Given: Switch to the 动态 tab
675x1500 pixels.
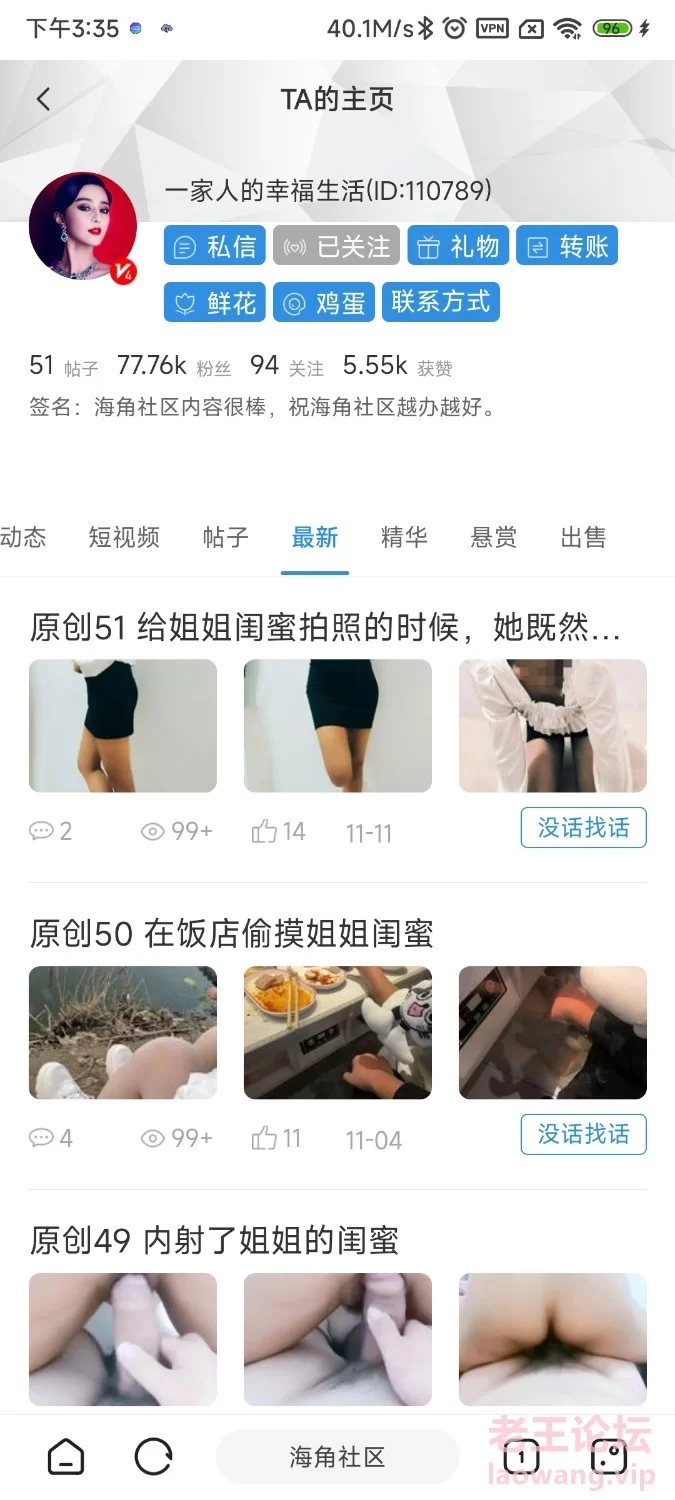Looking at the screenshot, I should pyautogui.click(x=22, y=538).
